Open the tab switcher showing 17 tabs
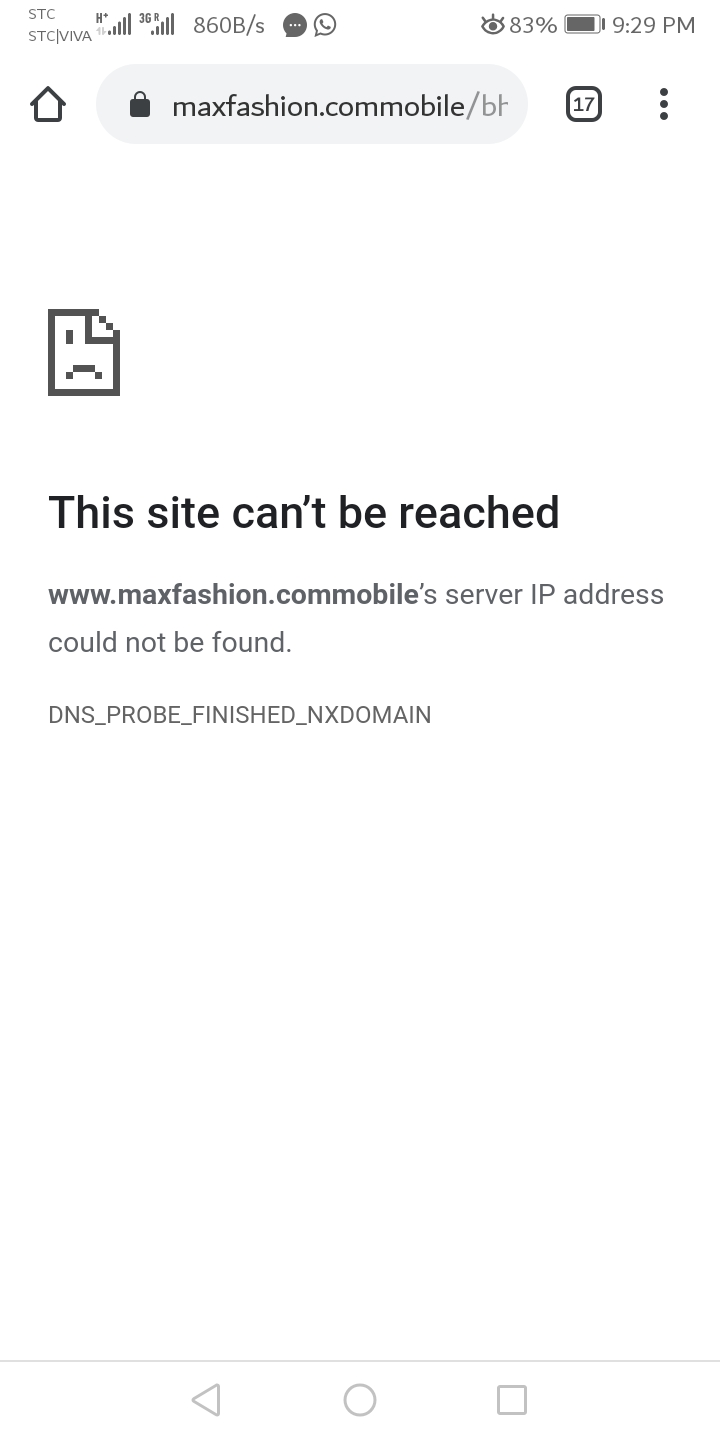 (x=584, y=104)
